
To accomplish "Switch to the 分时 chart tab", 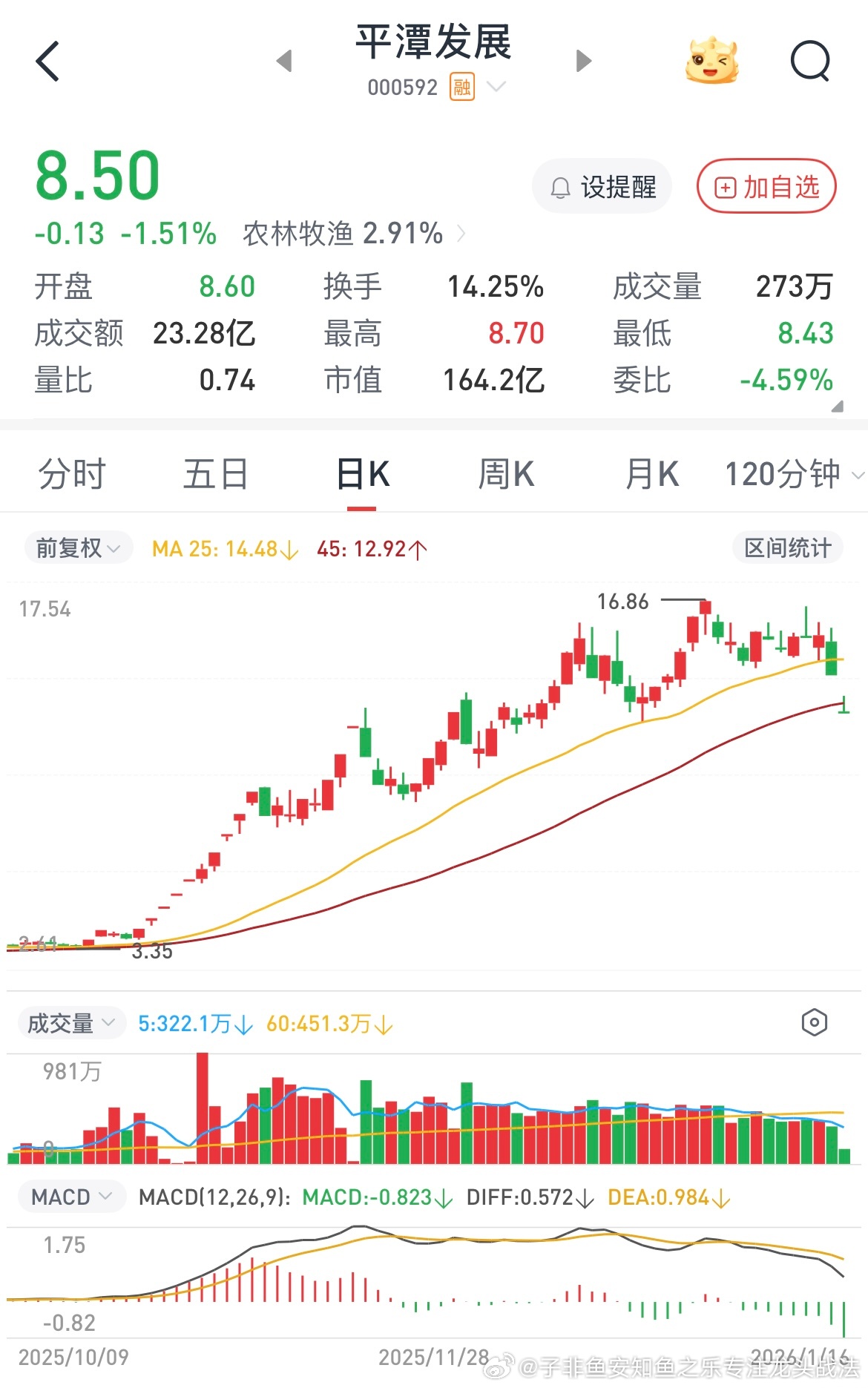I will pyautogui.click(x=72, y=474).
